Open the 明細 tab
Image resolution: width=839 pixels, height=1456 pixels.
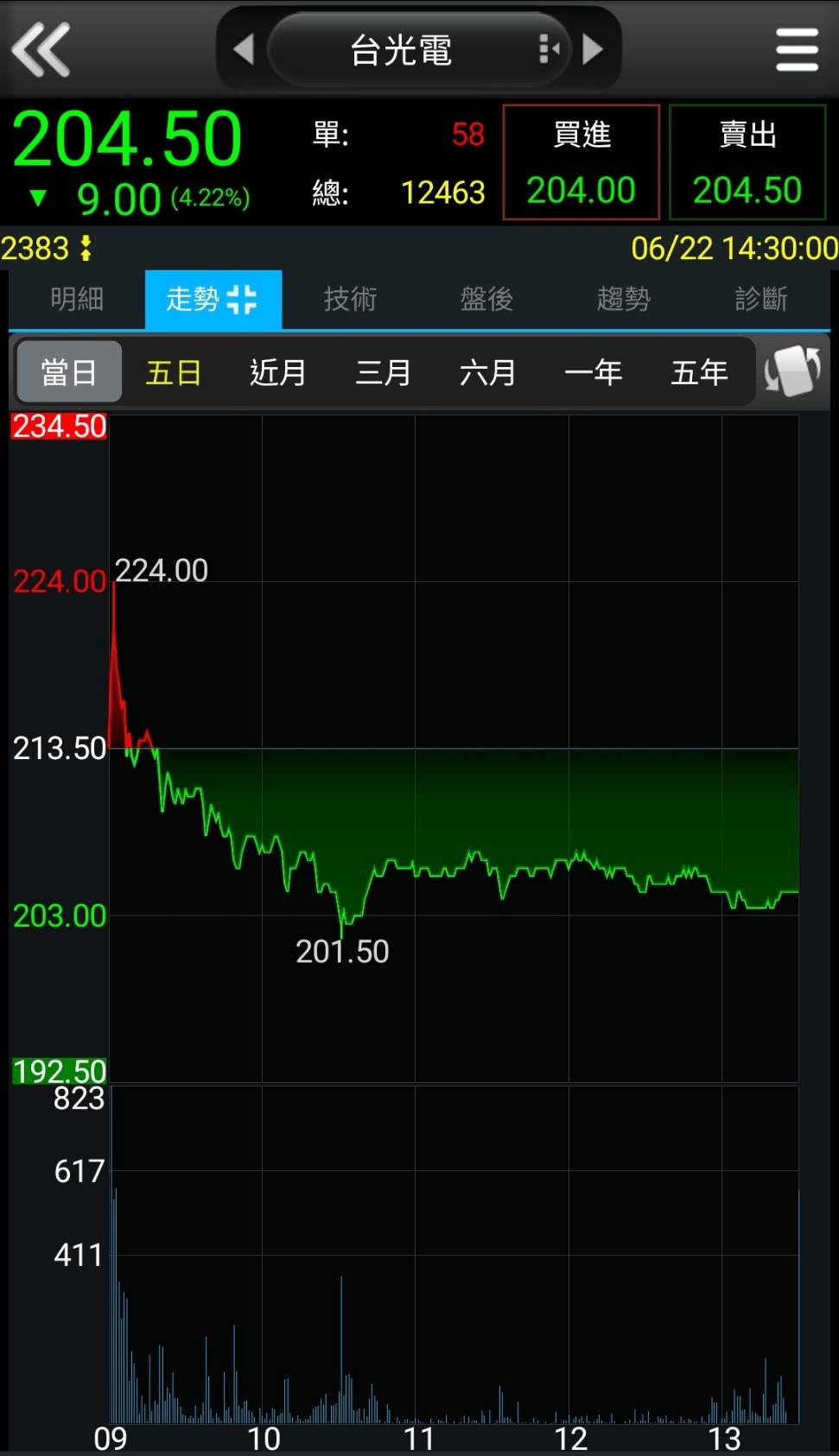click(x=75, y=299)
